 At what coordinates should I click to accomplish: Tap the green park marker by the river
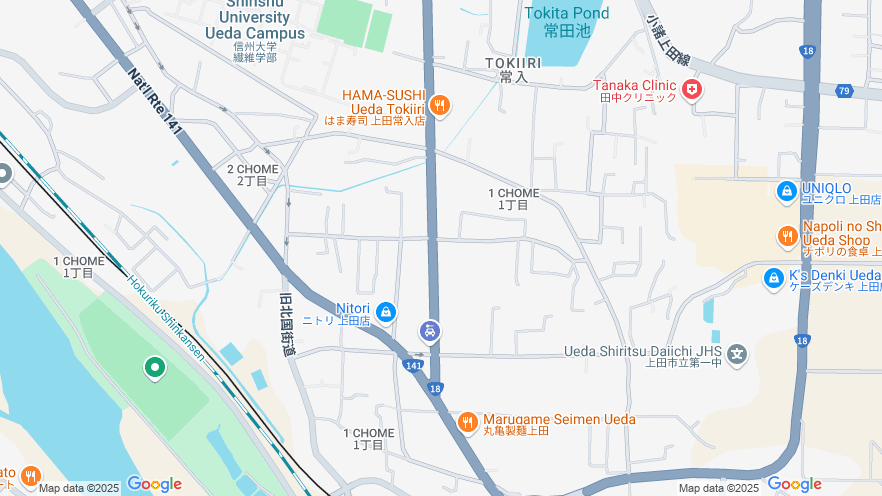click(x=154, y=369)
